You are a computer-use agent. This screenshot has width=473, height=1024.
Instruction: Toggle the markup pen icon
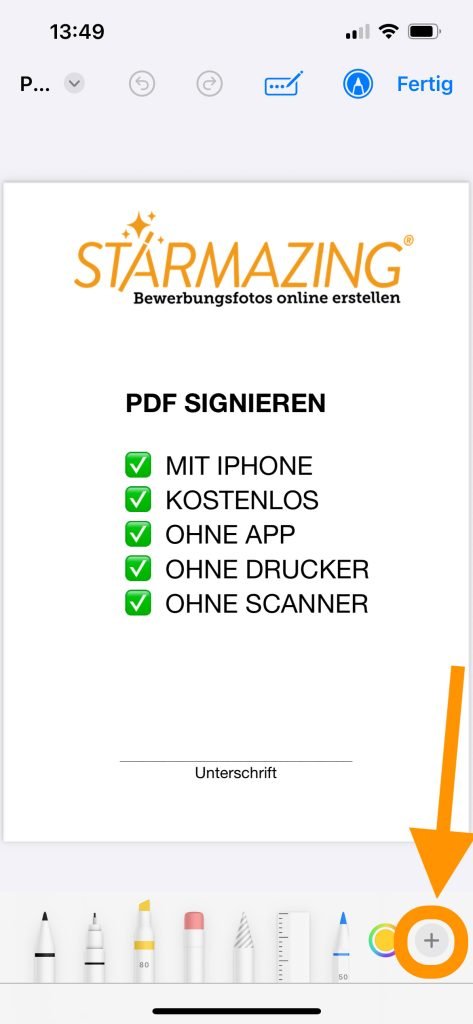coord(358,84)
